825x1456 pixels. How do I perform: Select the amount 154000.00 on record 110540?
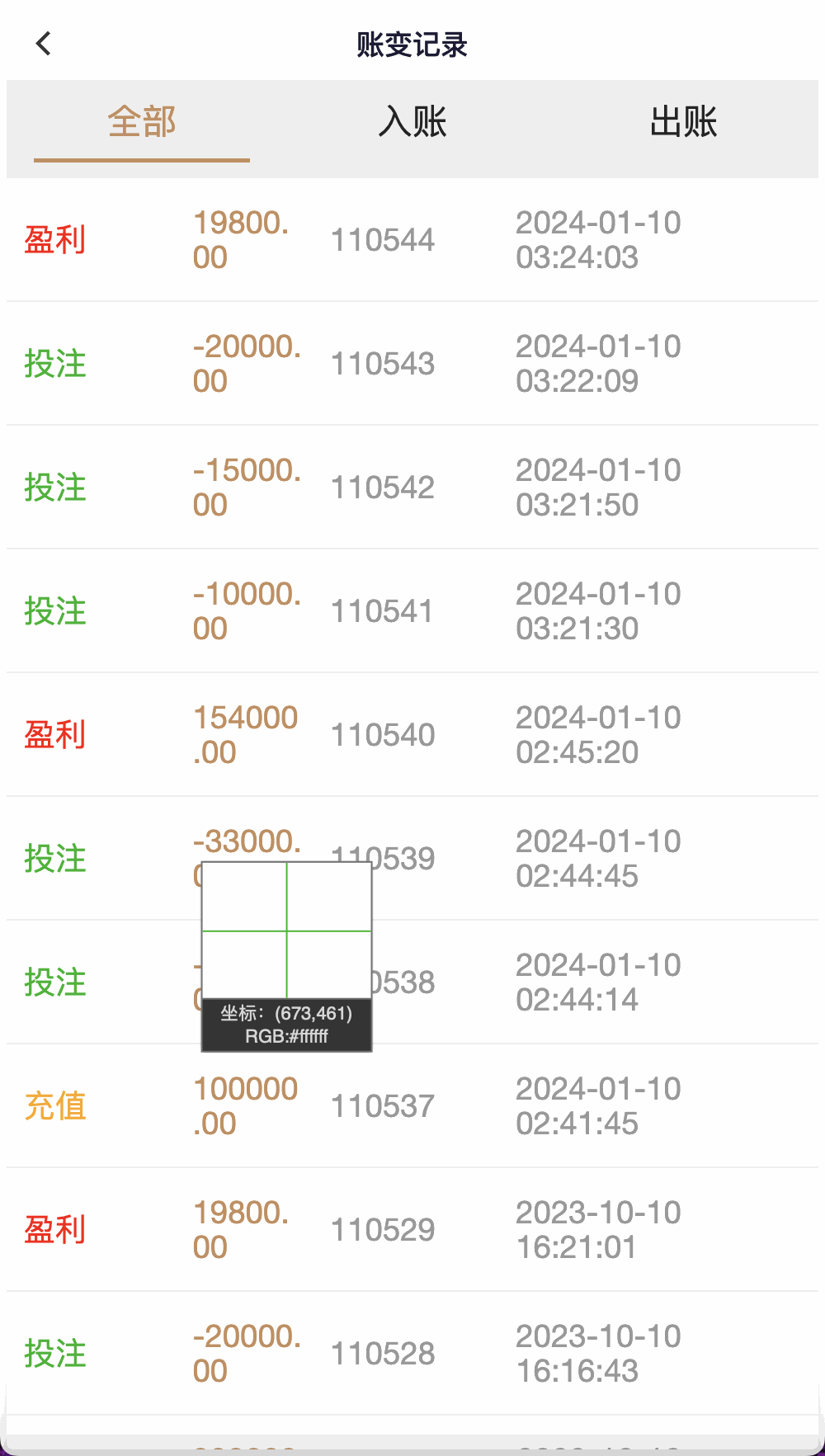coord(245,734)
